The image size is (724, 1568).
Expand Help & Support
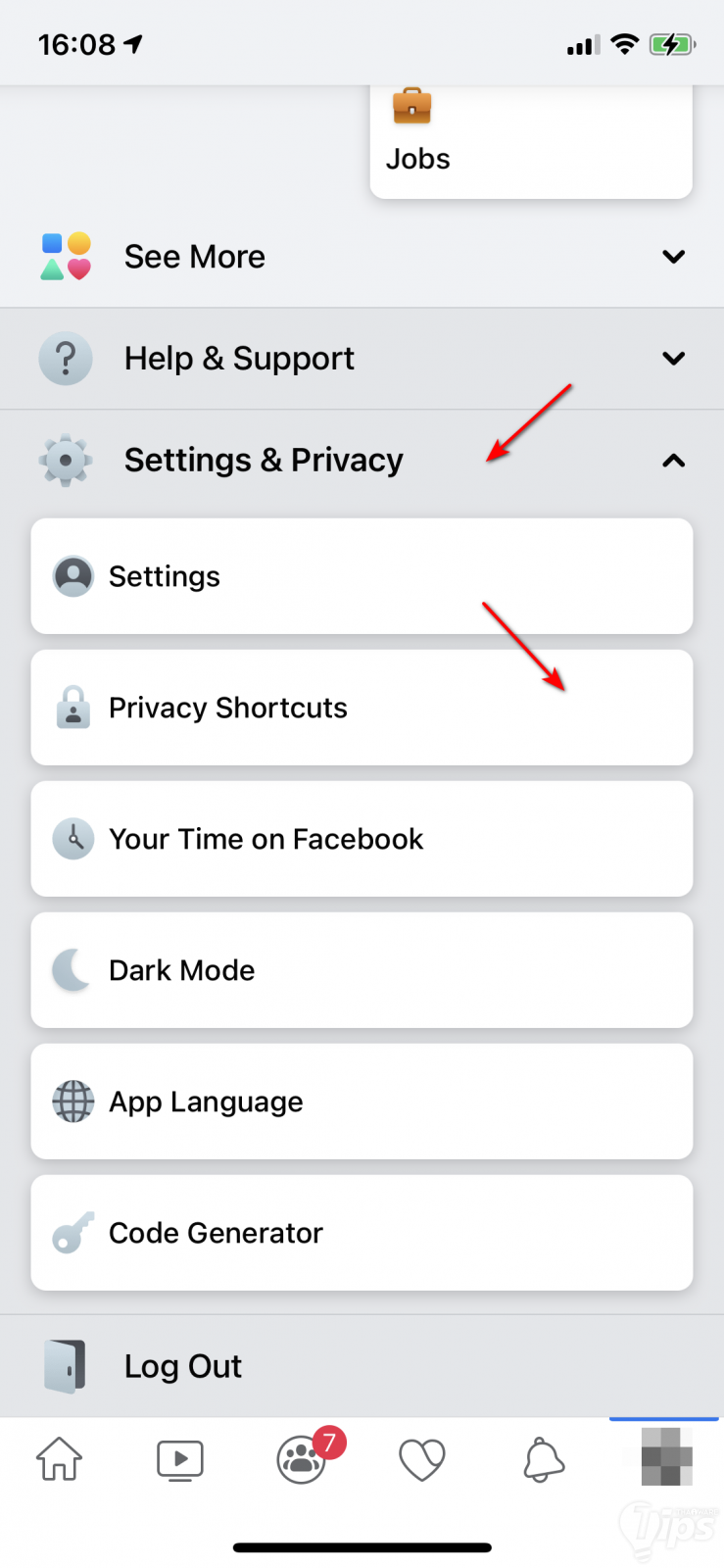point(362,359)
